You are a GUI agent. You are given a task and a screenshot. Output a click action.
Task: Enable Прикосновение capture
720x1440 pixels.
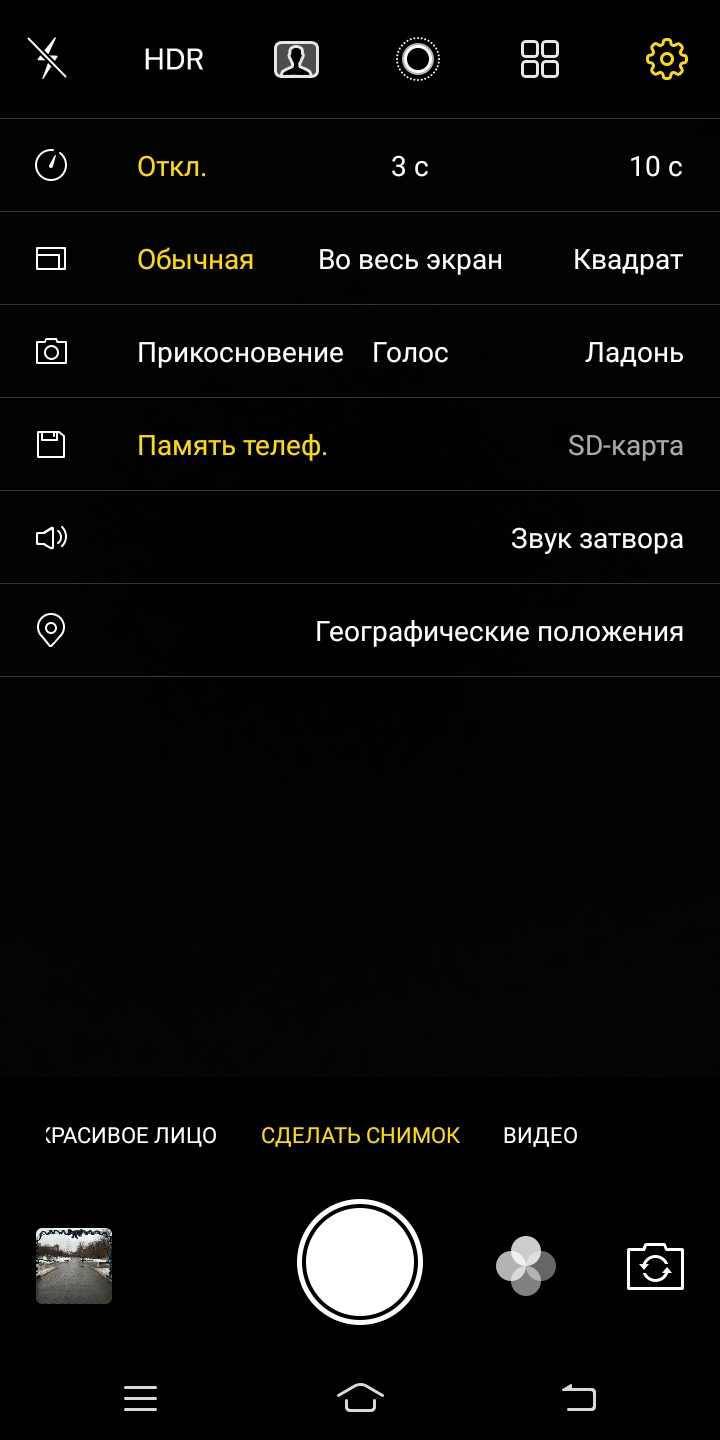[240, 353]
